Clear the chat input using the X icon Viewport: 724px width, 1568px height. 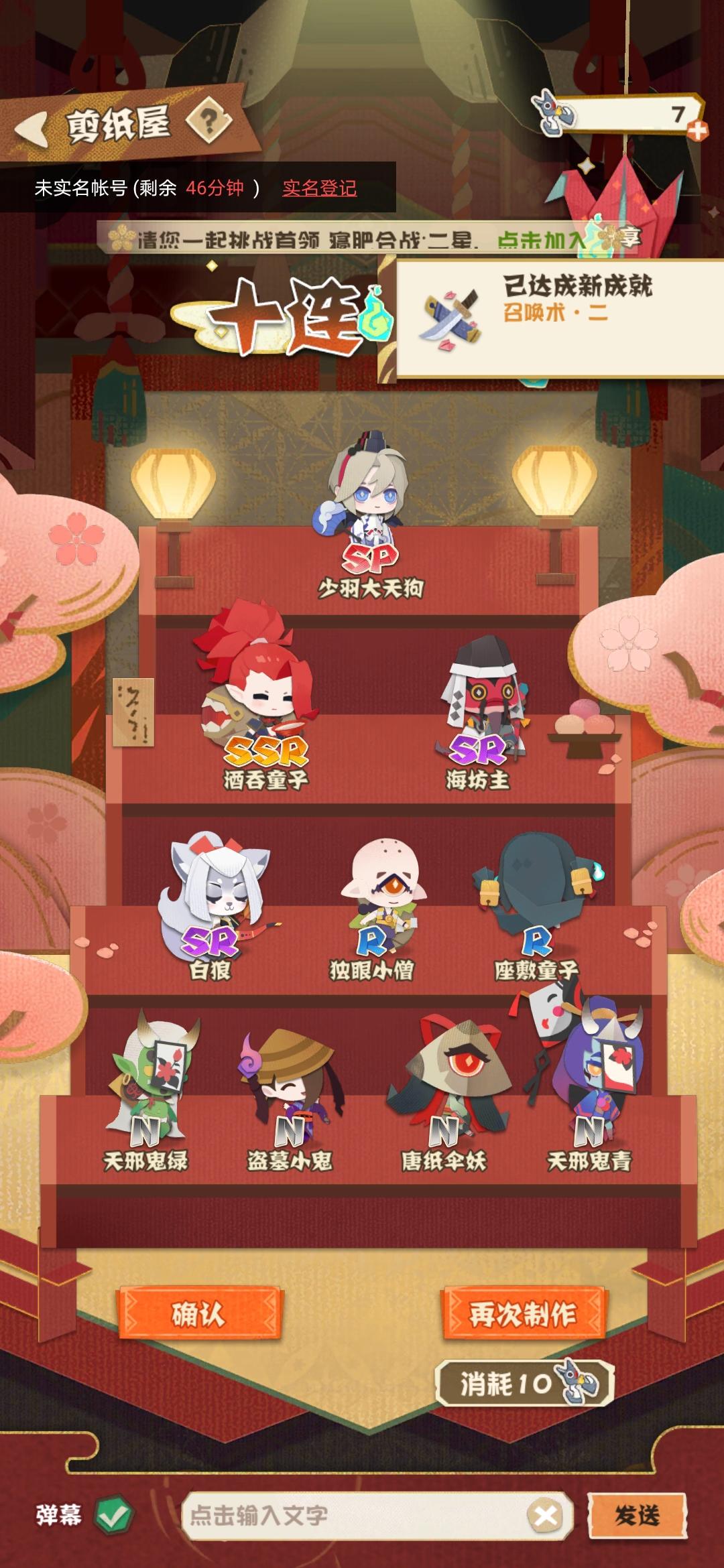(x=544, y=1515)
